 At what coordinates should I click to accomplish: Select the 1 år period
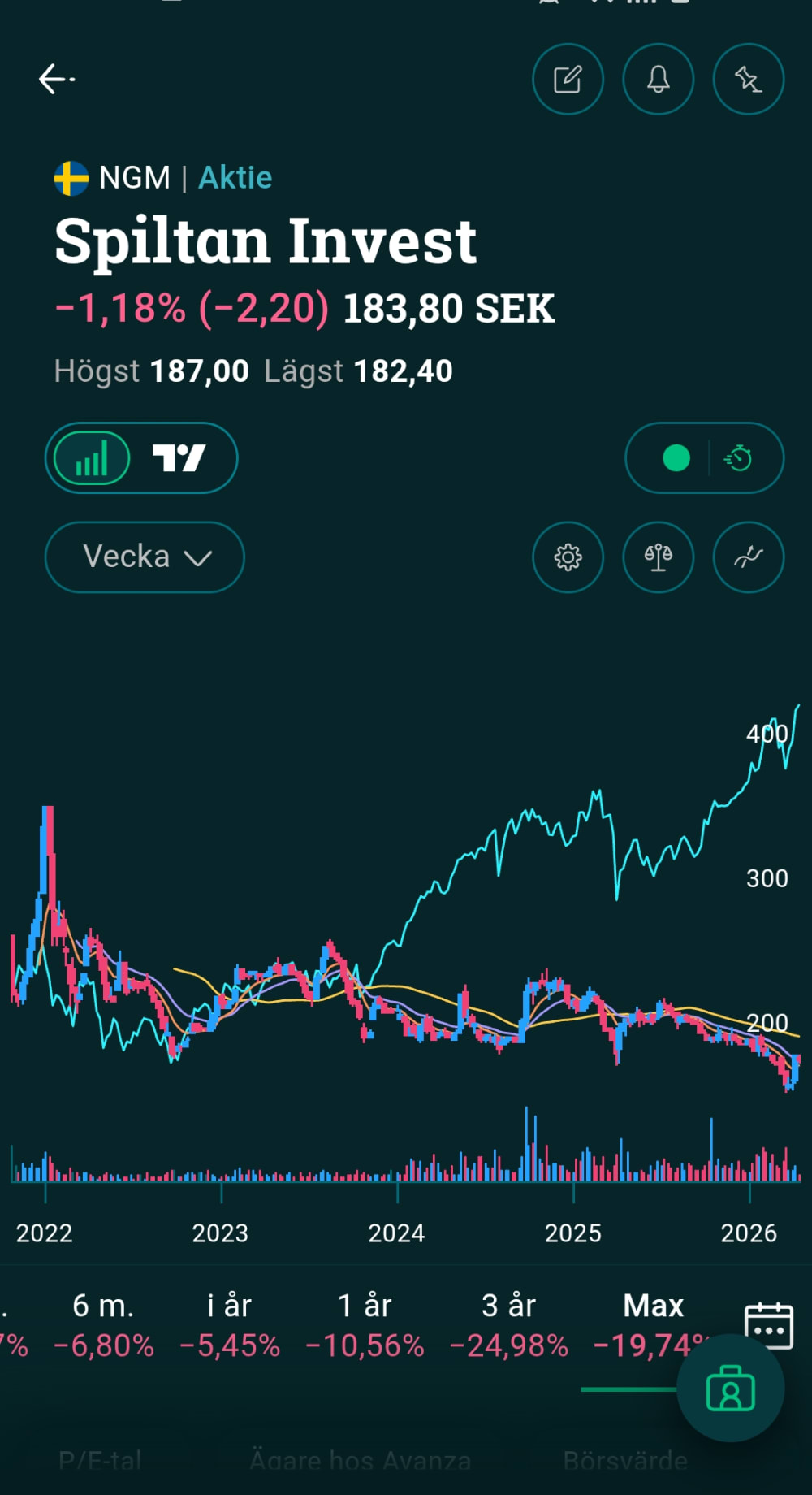(365, 1325)
